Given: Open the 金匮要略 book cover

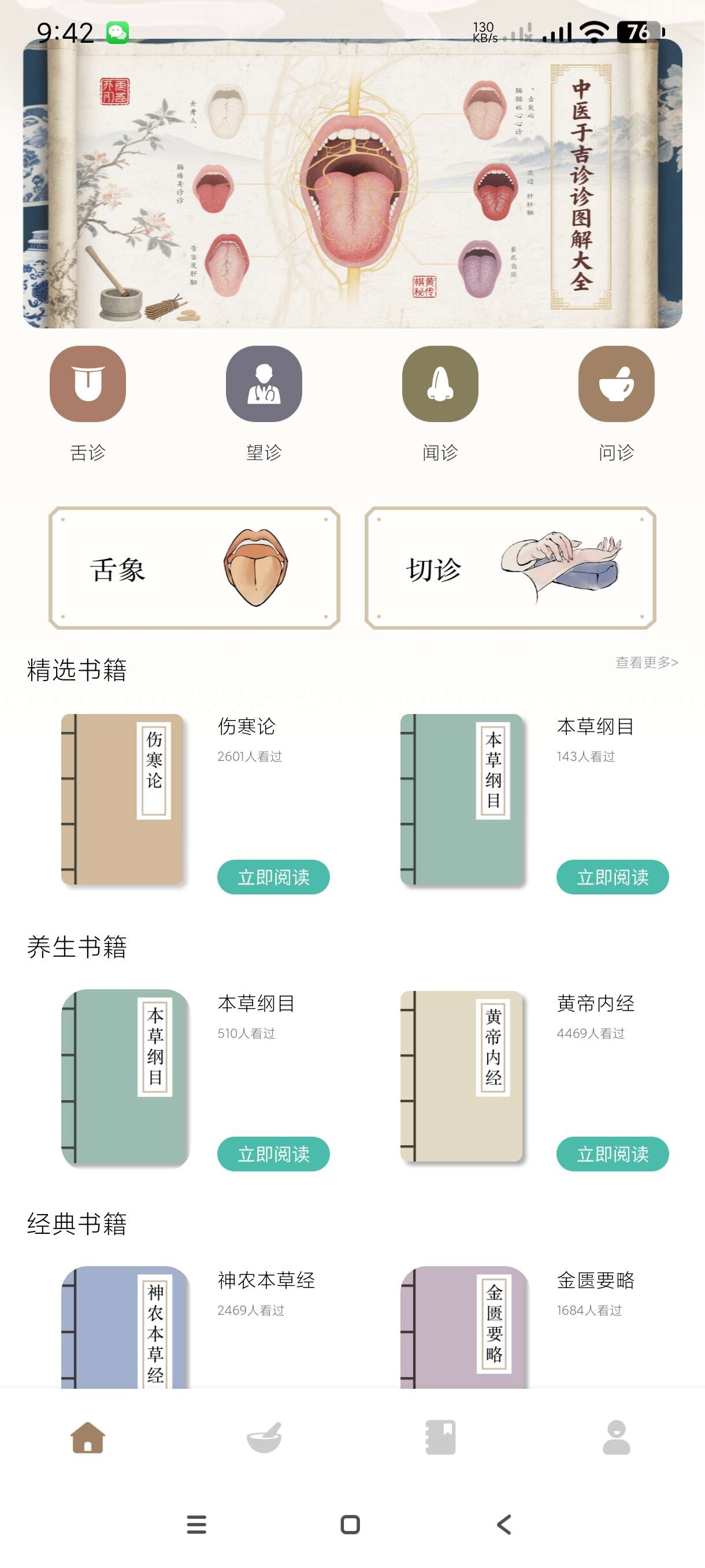Looking at the screenshot, I should click(463, 1327).
